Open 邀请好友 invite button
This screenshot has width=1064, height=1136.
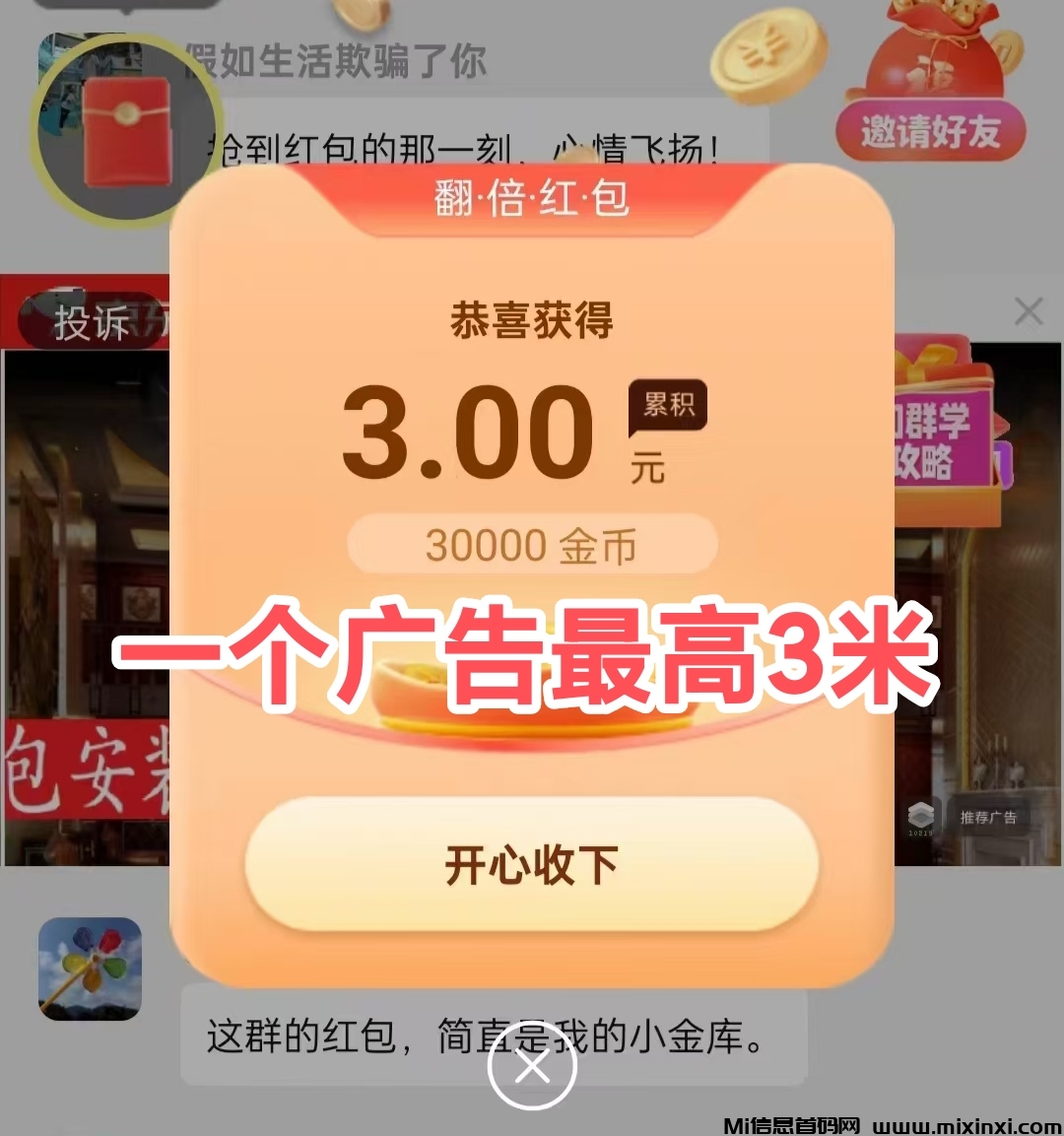[x=930, y=131]
